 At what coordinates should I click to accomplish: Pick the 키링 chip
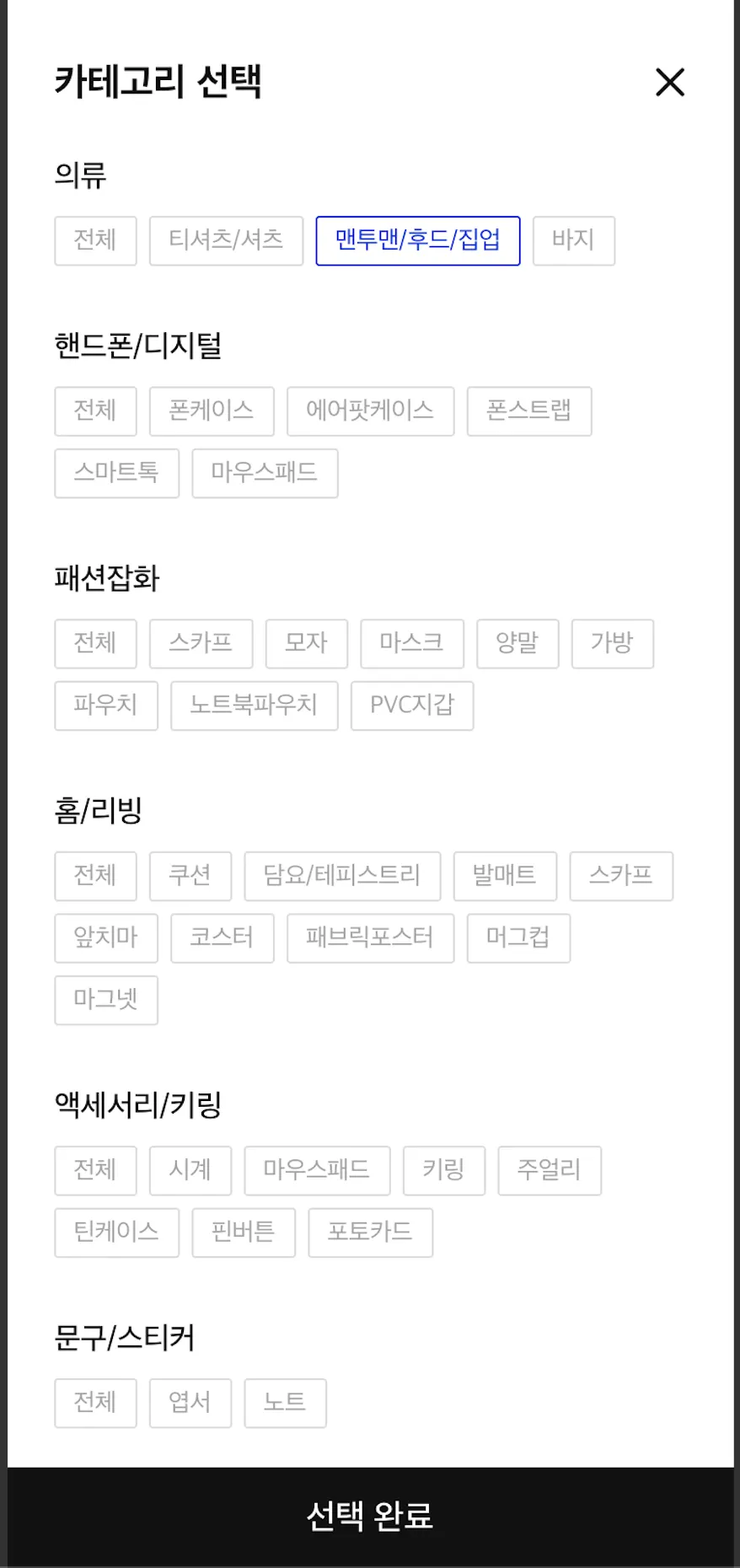coord(443,1170)
